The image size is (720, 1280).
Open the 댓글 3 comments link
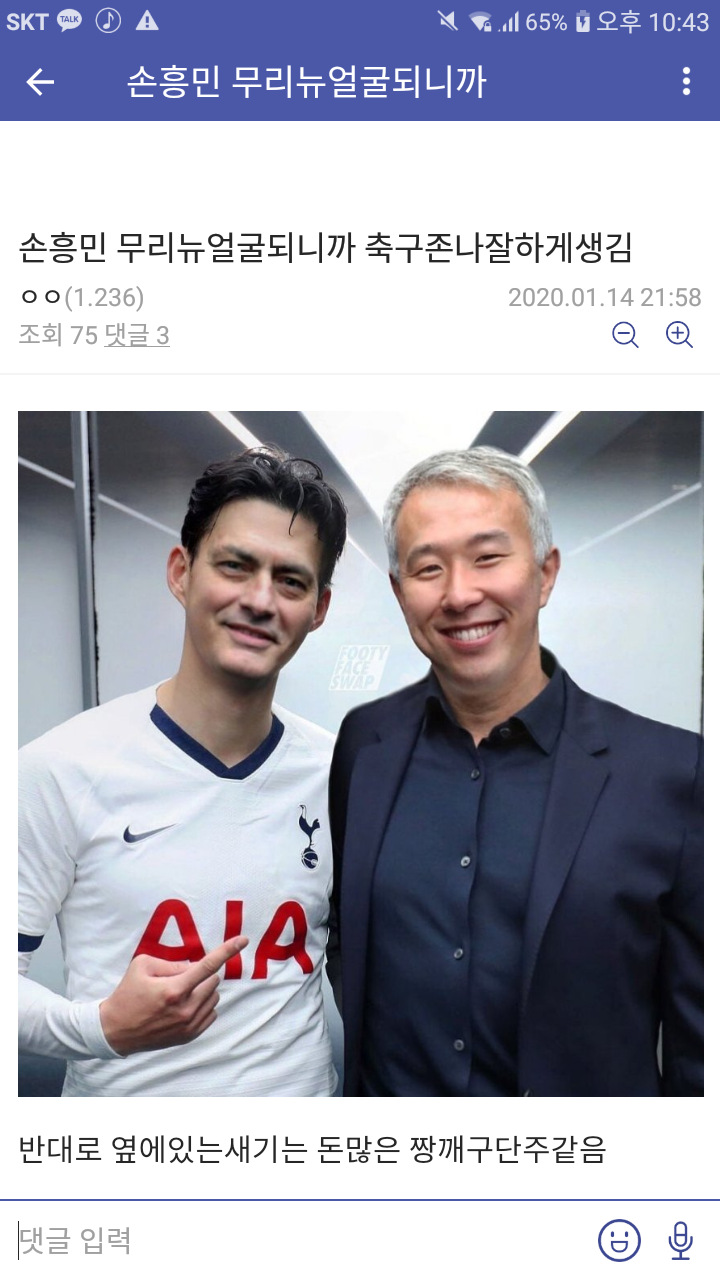[x=137, y=336]
